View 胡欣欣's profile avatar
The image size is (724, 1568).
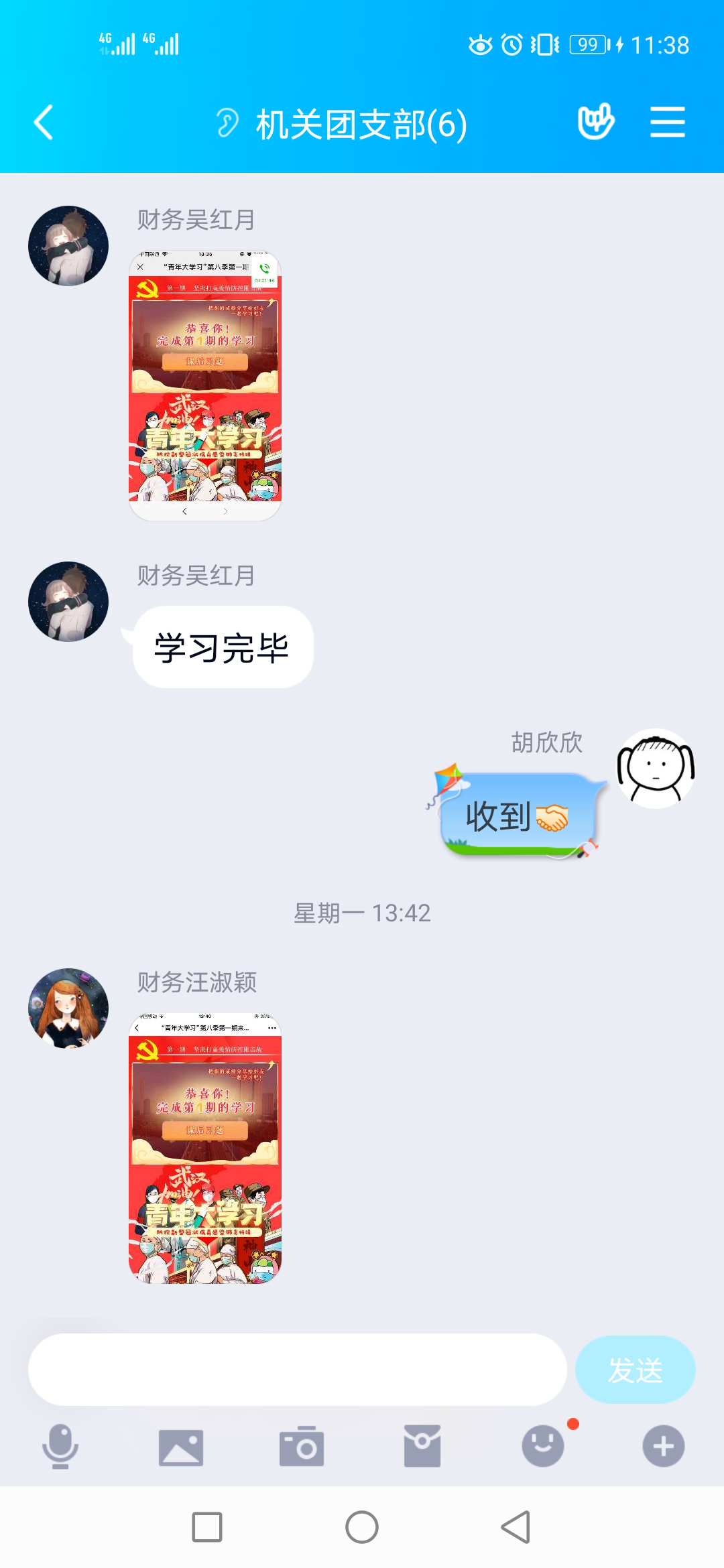tap(656, 768)
